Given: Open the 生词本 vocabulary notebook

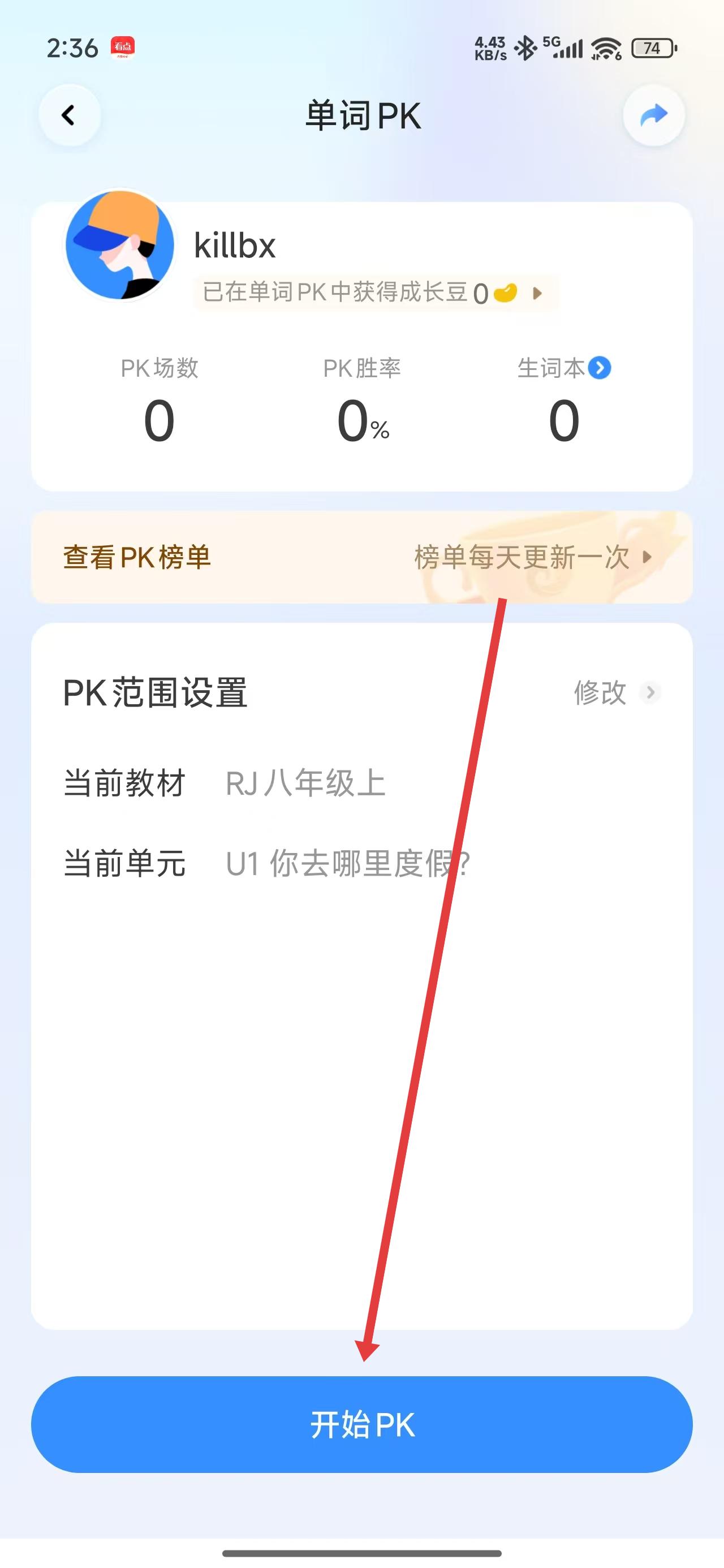Looking at the screenshot, I should click(x=563, y=369).
